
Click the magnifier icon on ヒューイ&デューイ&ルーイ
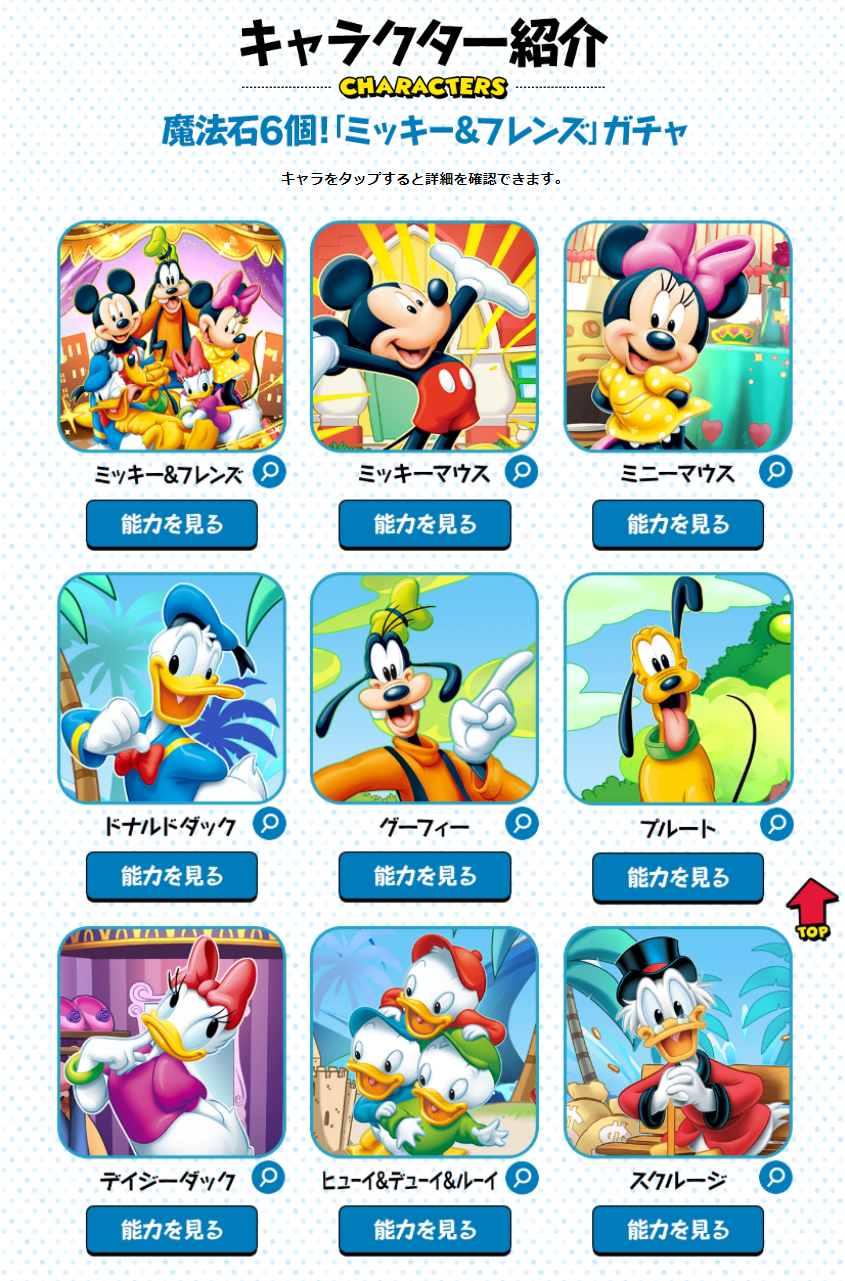point(520,1177)
